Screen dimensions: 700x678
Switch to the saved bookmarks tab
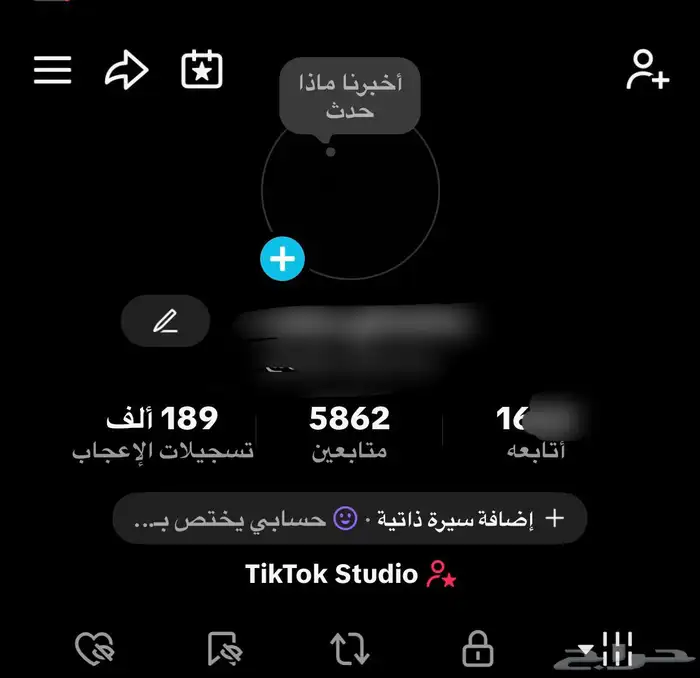224,650
